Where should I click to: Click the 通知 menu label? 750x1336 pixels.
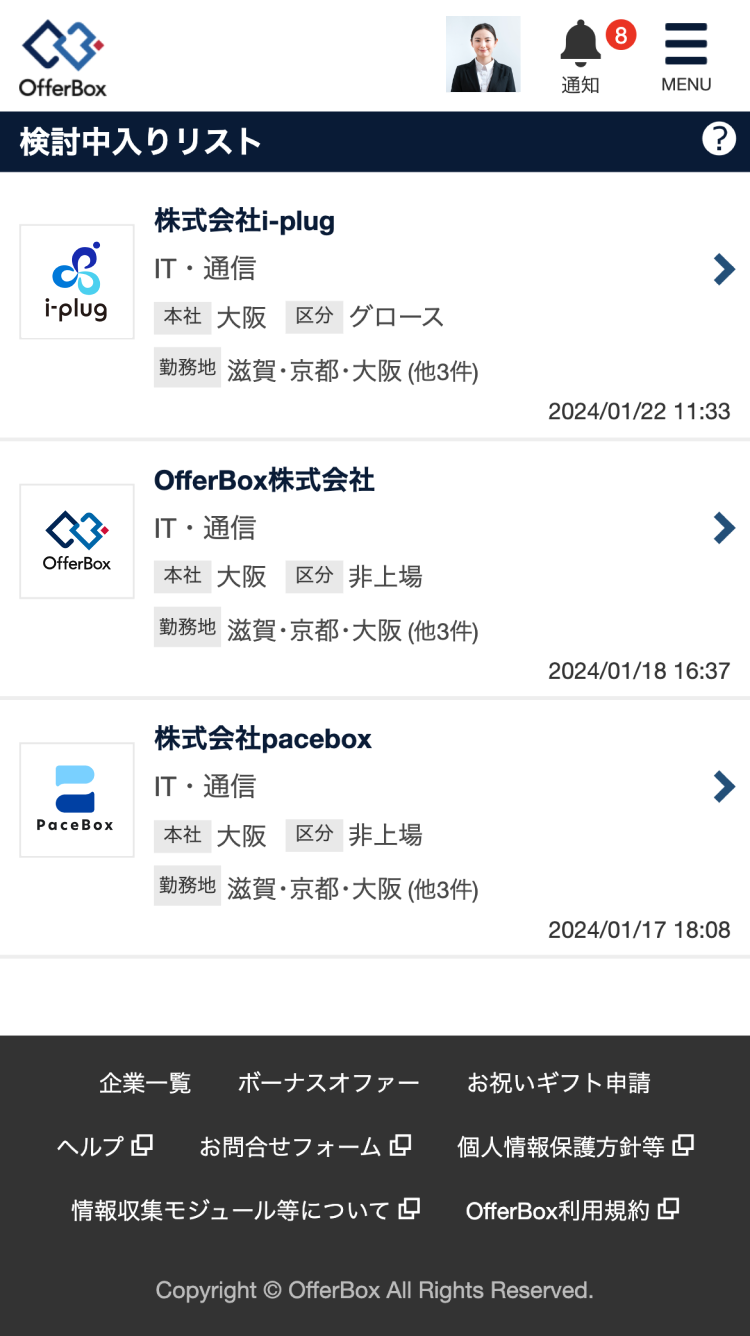point(580,86)
